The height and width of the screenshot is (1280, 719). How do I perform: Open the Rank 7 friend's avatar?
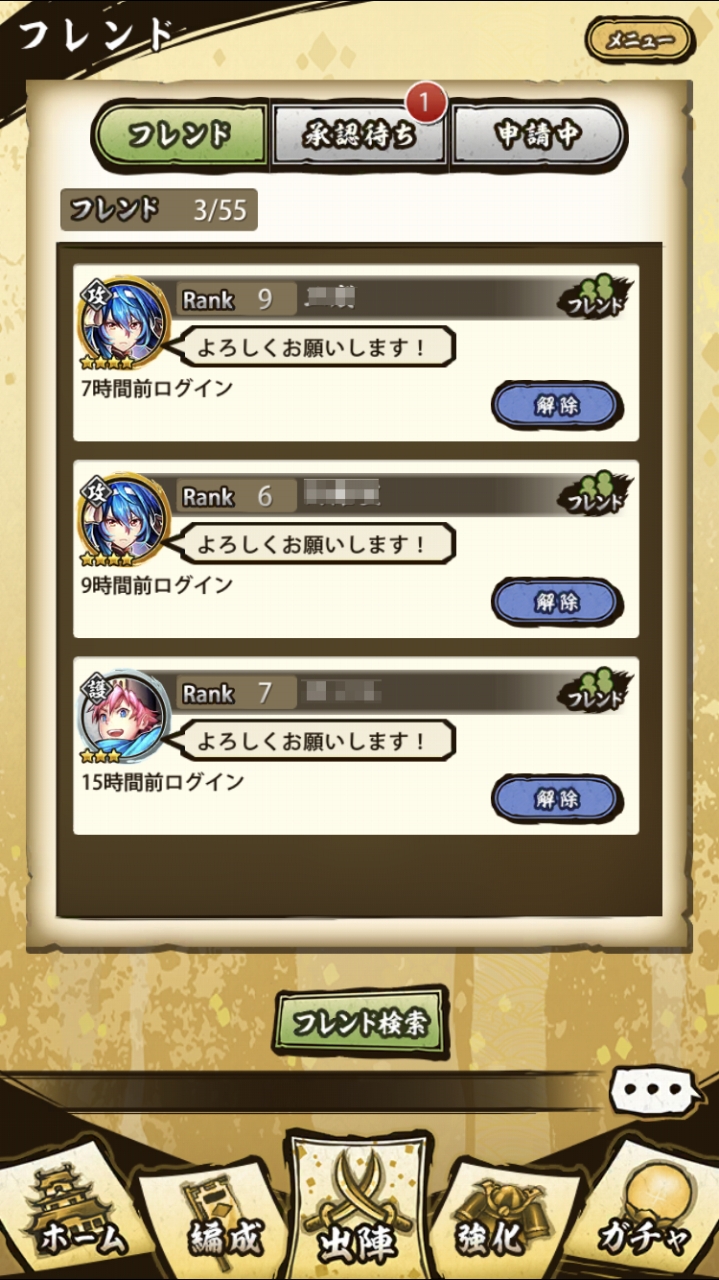click(x=125, y=718)
